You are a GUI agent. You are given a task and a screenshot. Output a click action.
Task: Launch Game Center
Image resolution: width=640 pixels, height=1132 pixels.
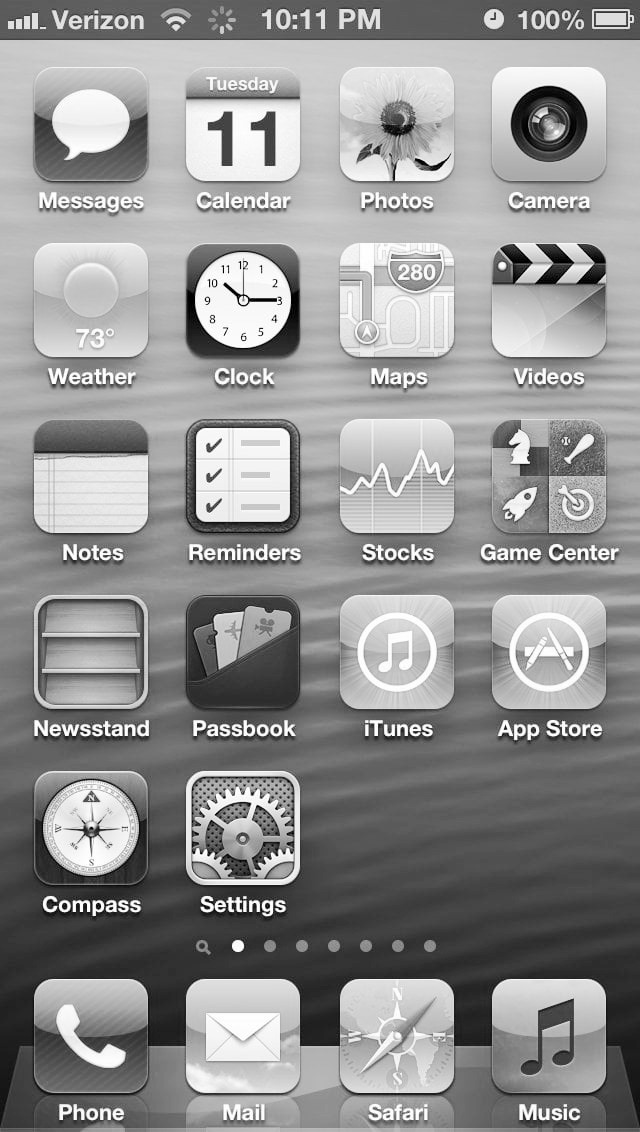(549, 476)
